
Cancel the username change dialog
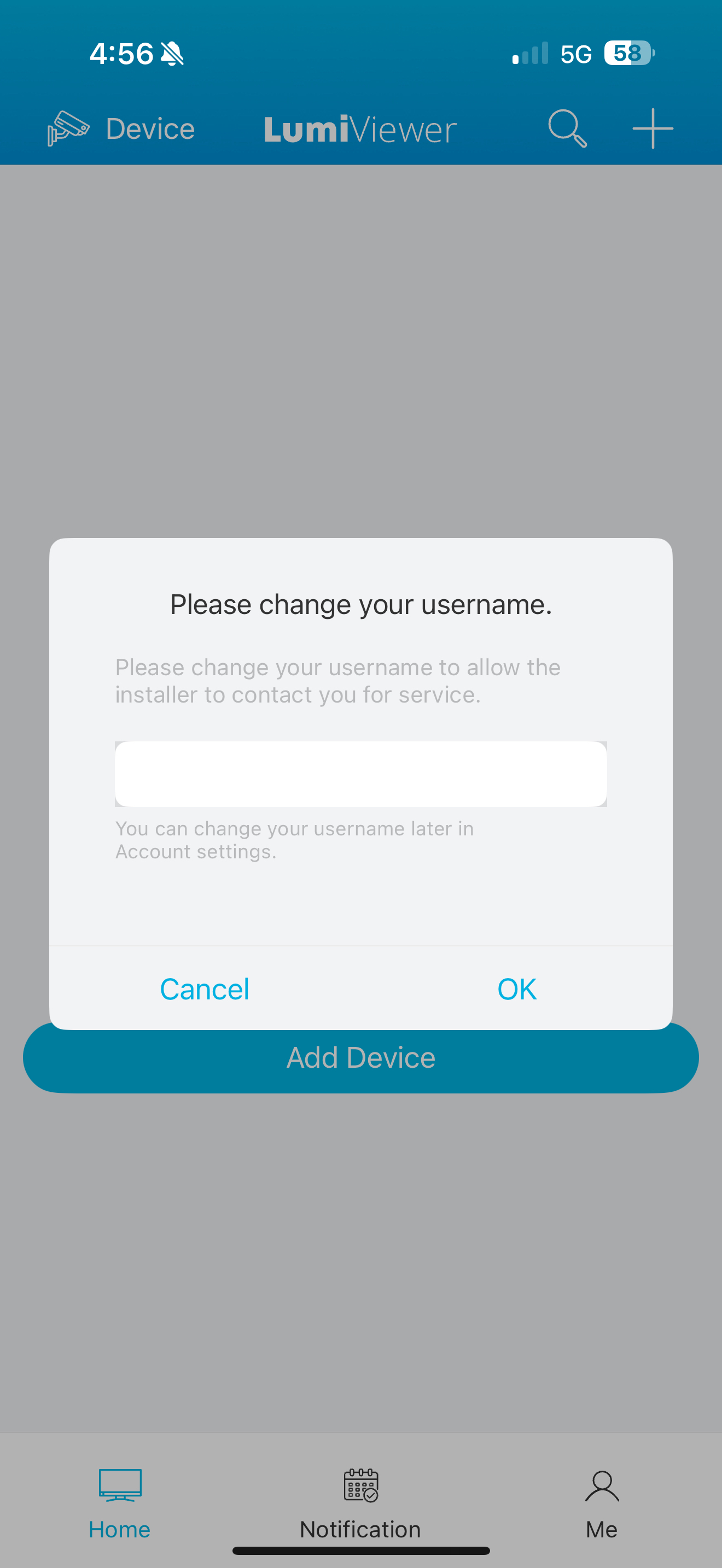(204, 988)
